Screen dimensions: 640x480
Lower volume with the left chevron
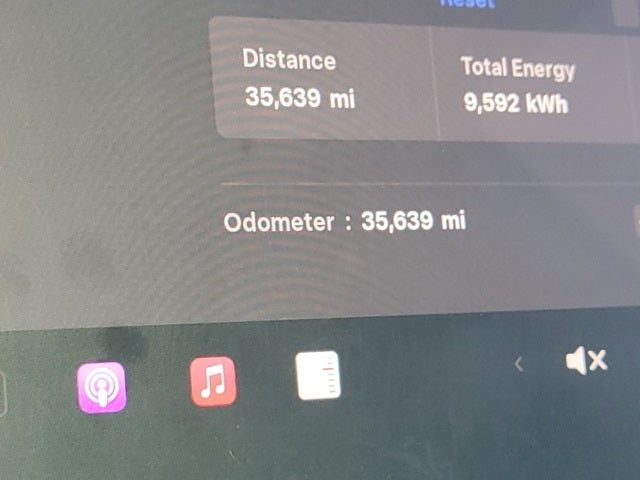(x=518, y=364)
